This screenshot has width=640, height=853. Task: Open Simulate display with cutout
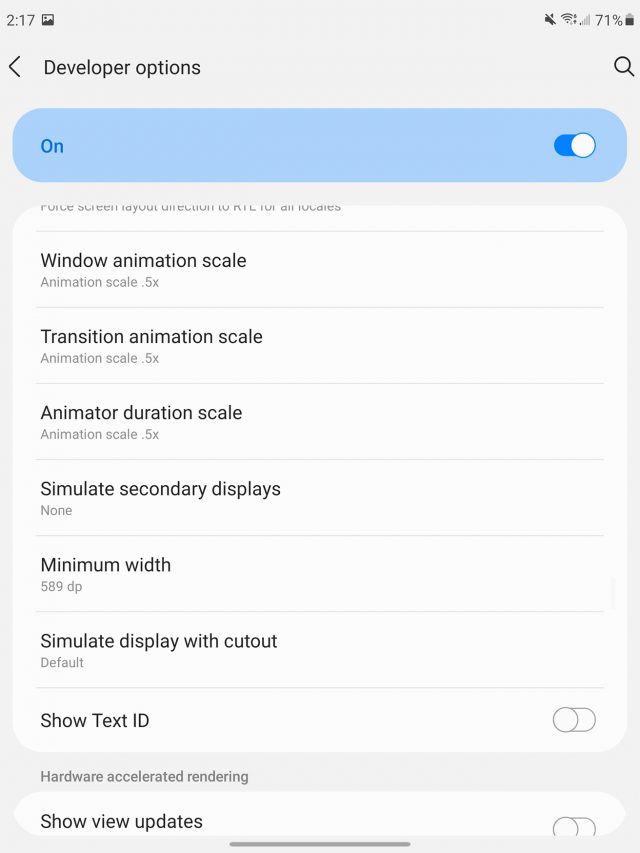[x=320, y=650]
